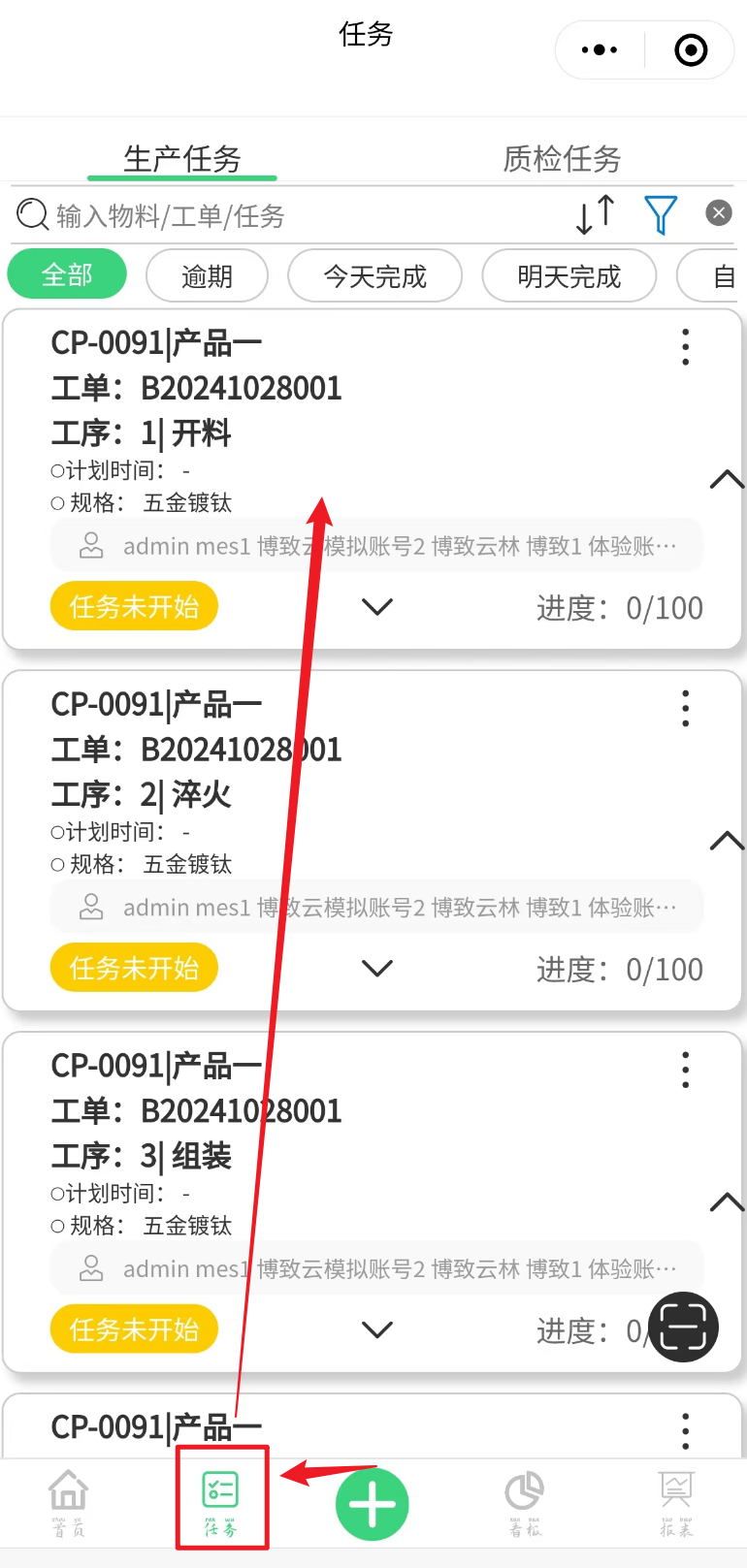Collapse the 组装 task card using the up chevron

(727, 1202)
